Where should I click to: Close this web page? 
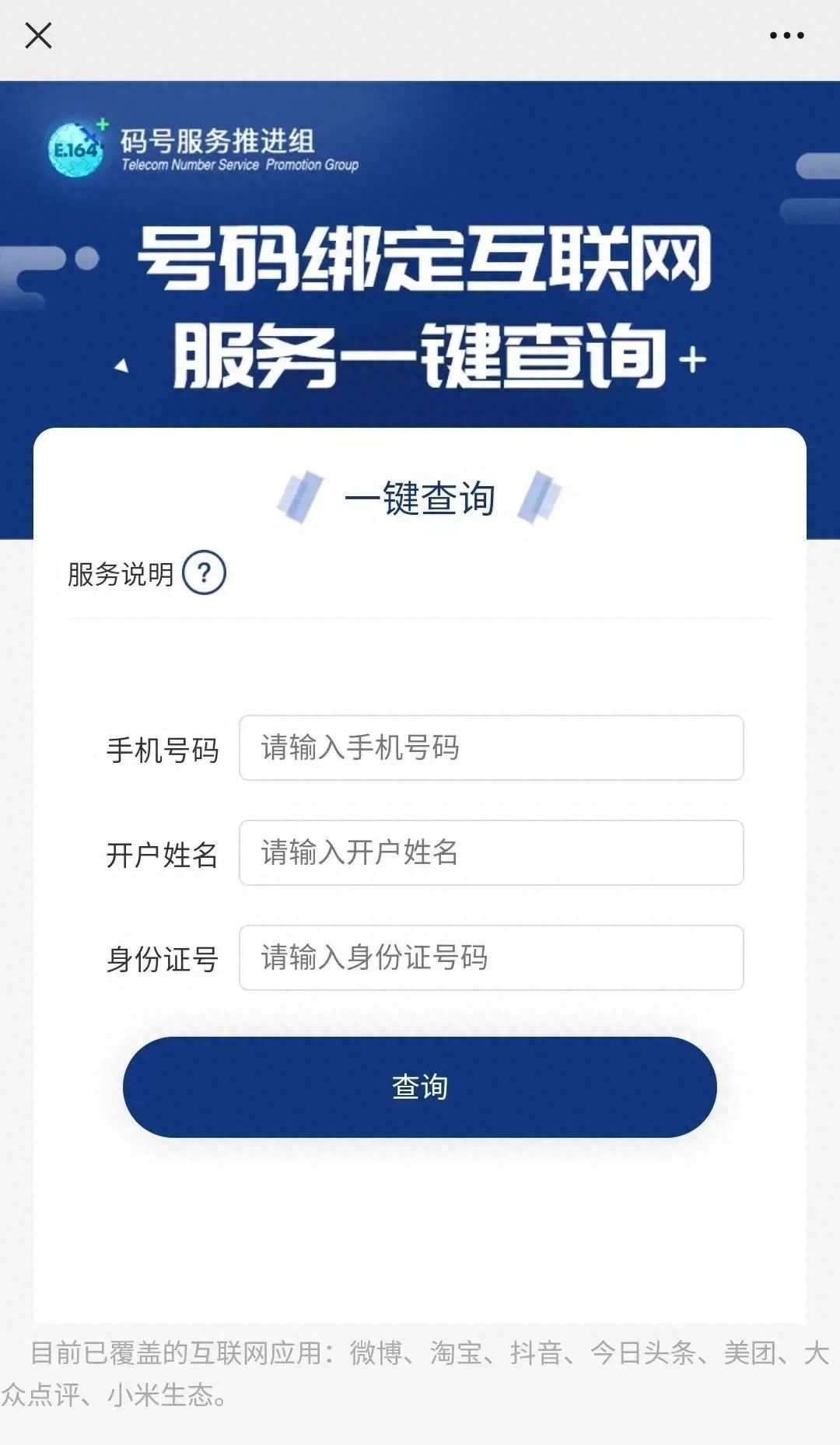tap(38, 36)
